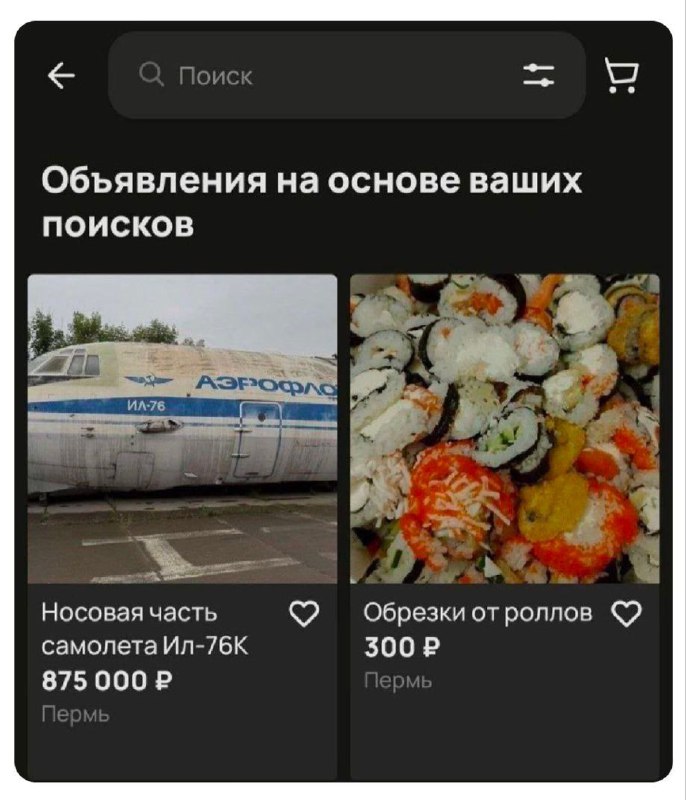686x800 pixels.
Task: Go back with the arrow icon
Action: pyautogui.click(x=61, y=75)
